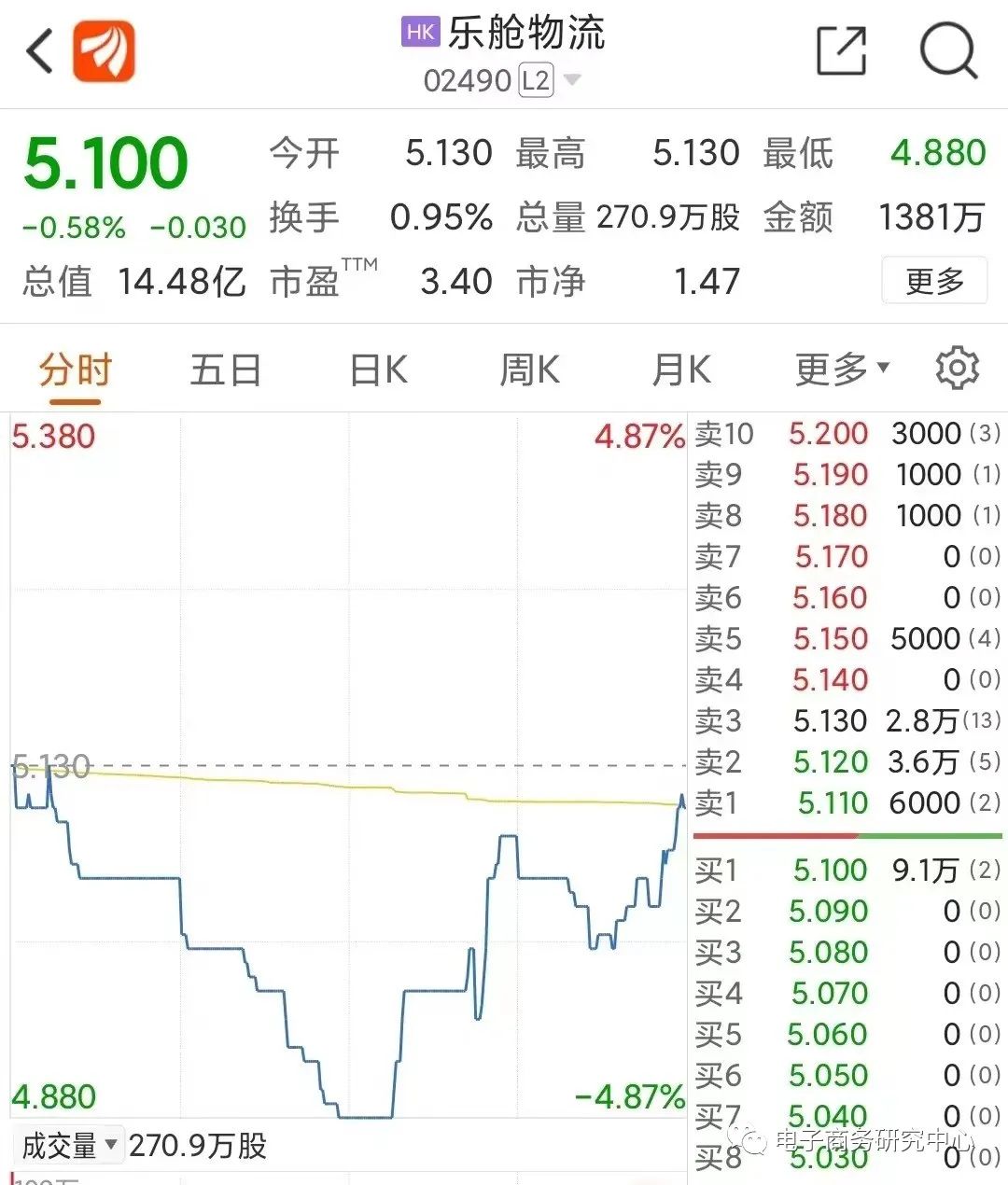The height and width of the screenshot is (1185, 1008).
Task: Expand the stock switcher arrow beside 02490
Action: (572, 80)
